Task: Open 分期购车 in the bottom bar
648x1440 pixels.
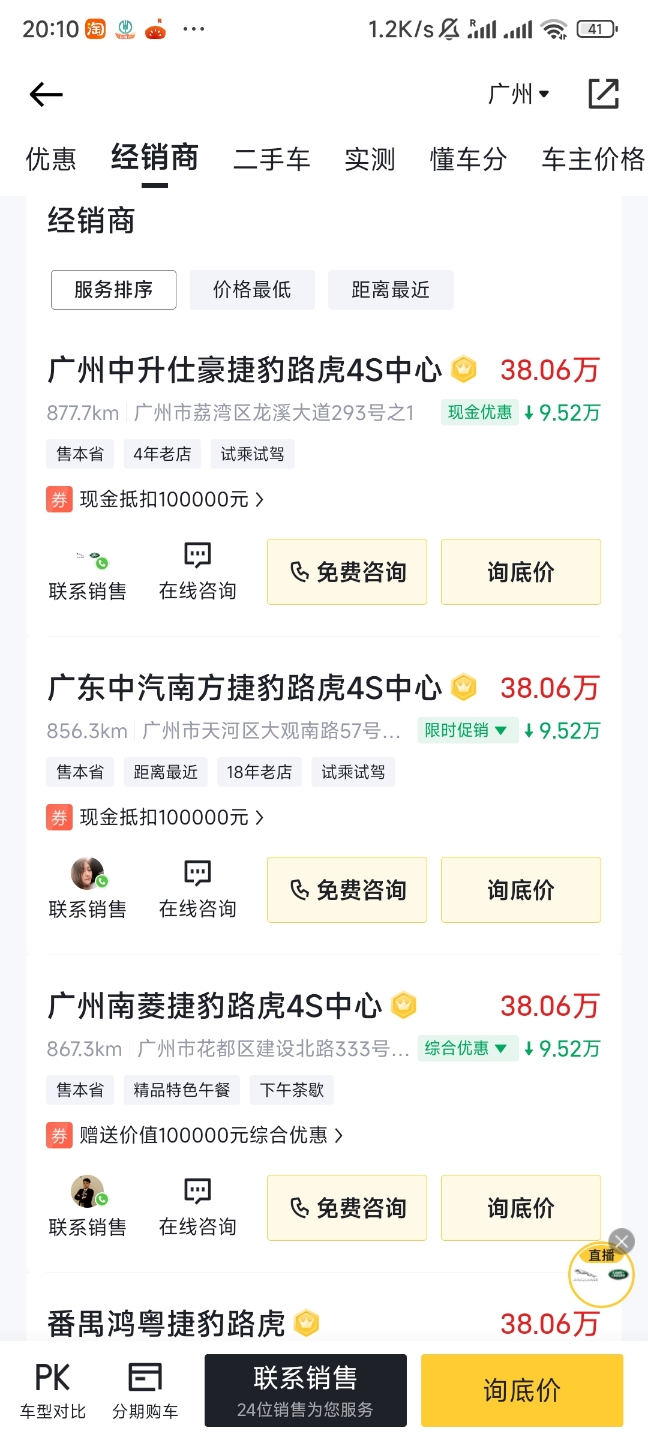Action: point(145,1390)
